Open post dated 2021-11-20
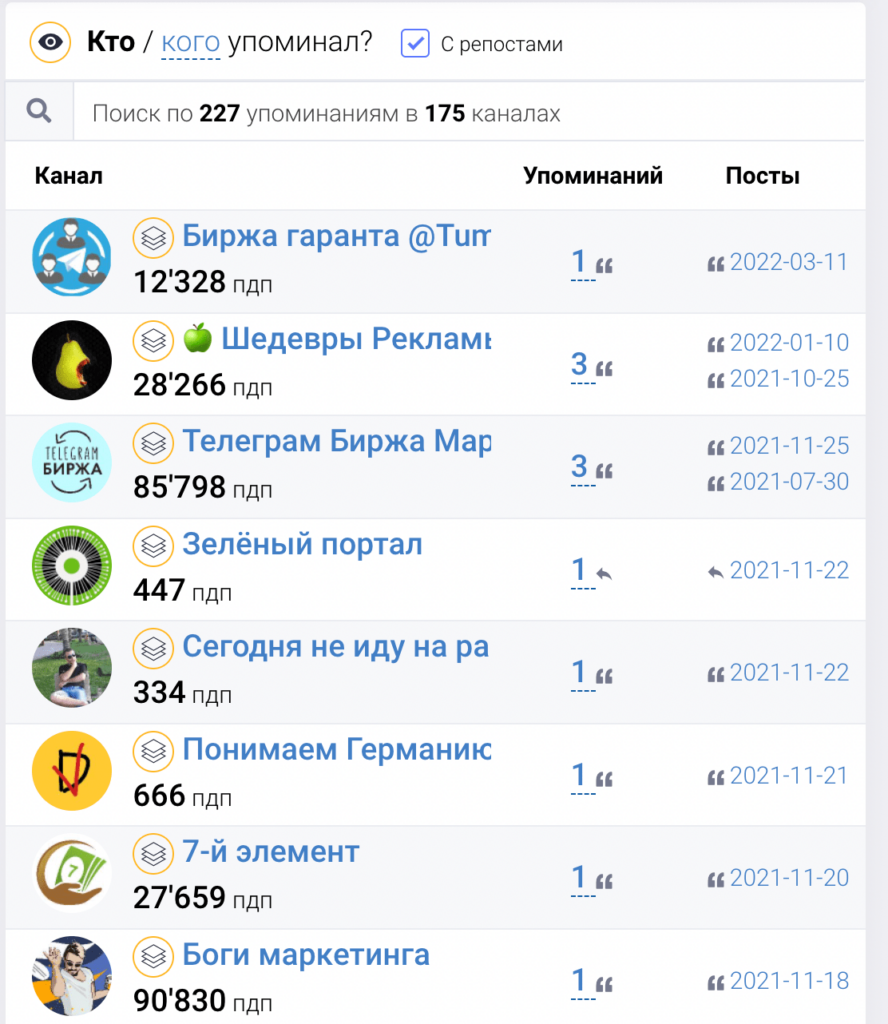The image size is (888, 1024). click(x=788, y=878)
